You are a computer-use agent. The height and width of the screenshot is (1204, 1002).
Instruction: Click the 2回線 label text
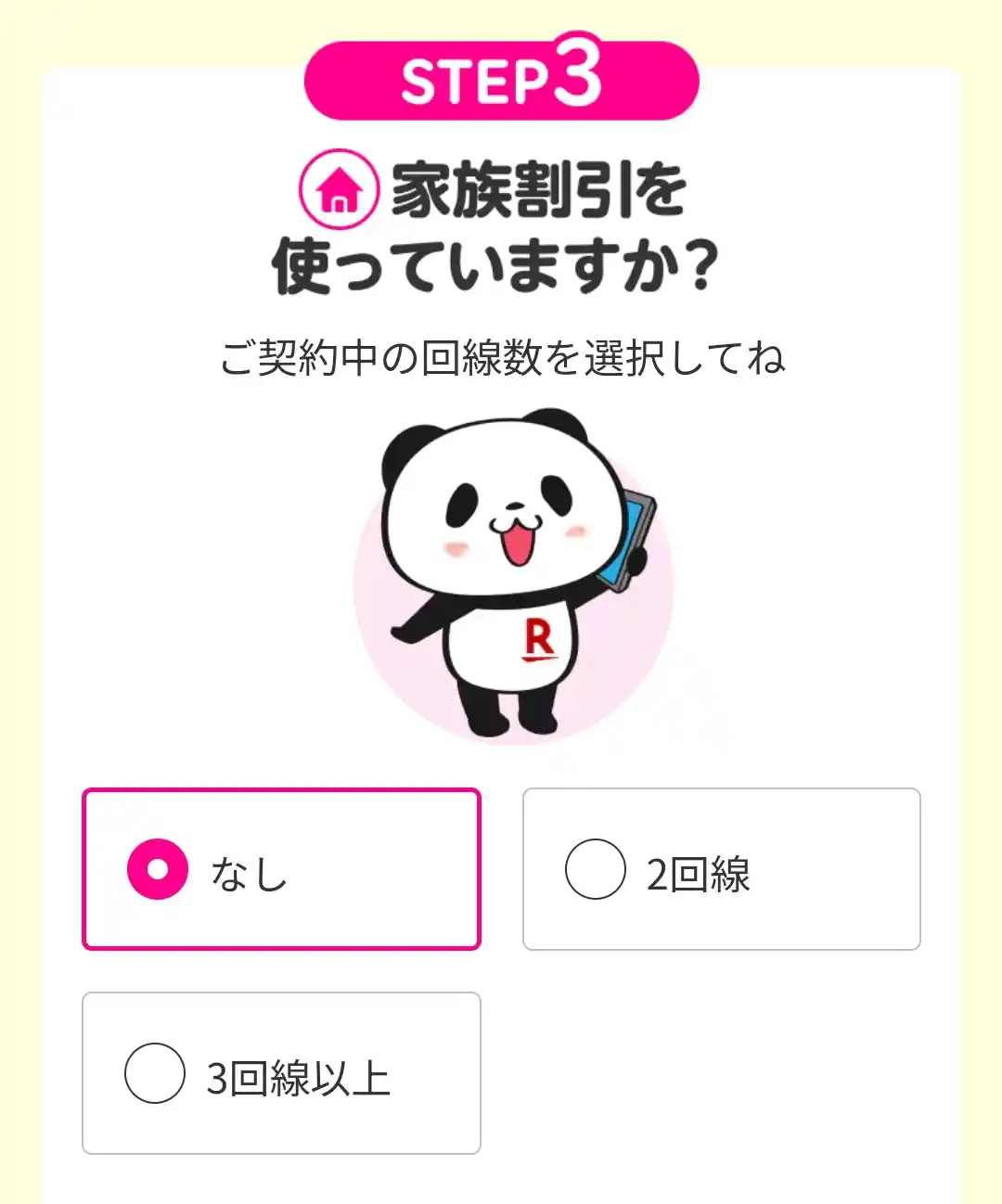[x=698, y=871]
